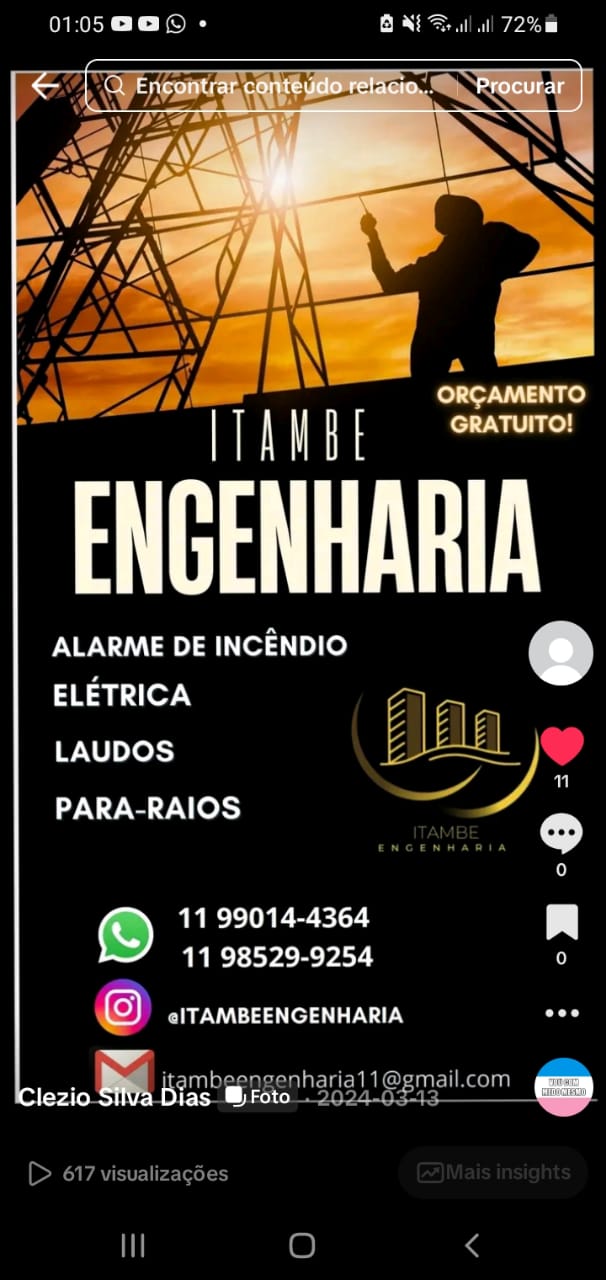
Task: Open Mais insights
Action: pos(493,1172)
